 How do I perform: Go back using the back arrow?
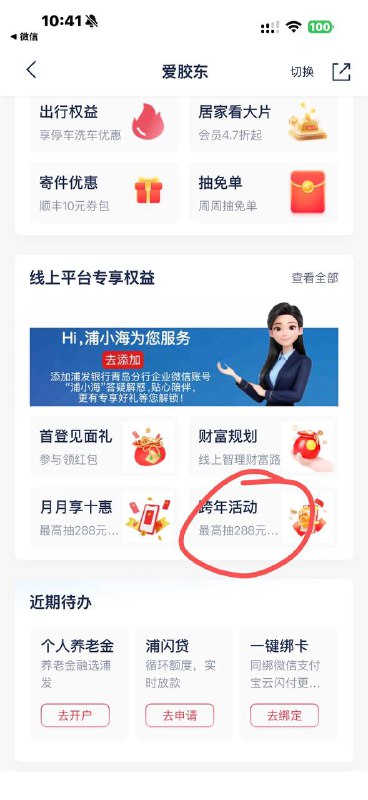(x=31, y=70)
